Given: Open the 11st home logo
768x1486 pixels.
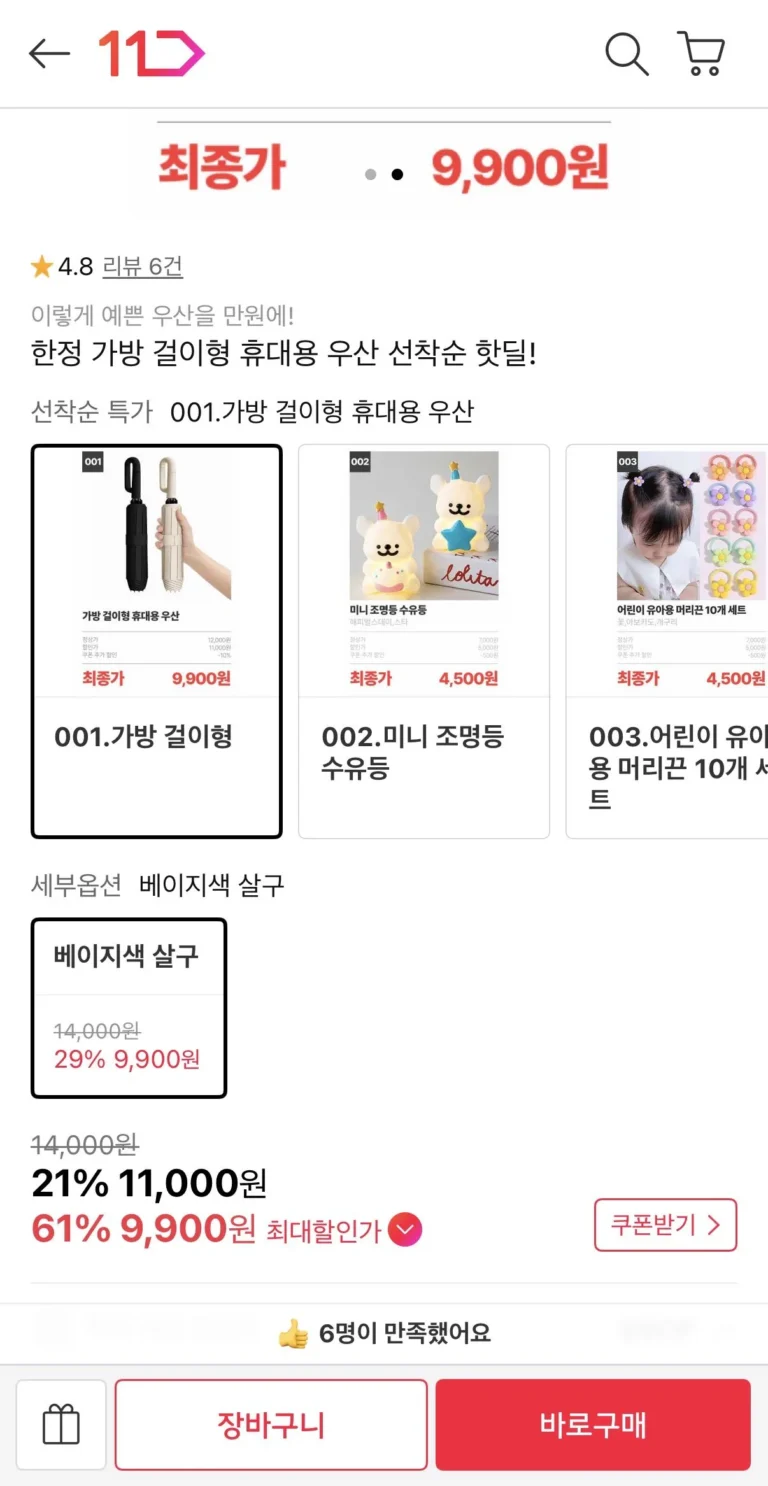Looking at the screenshot, I should (151, 54).
